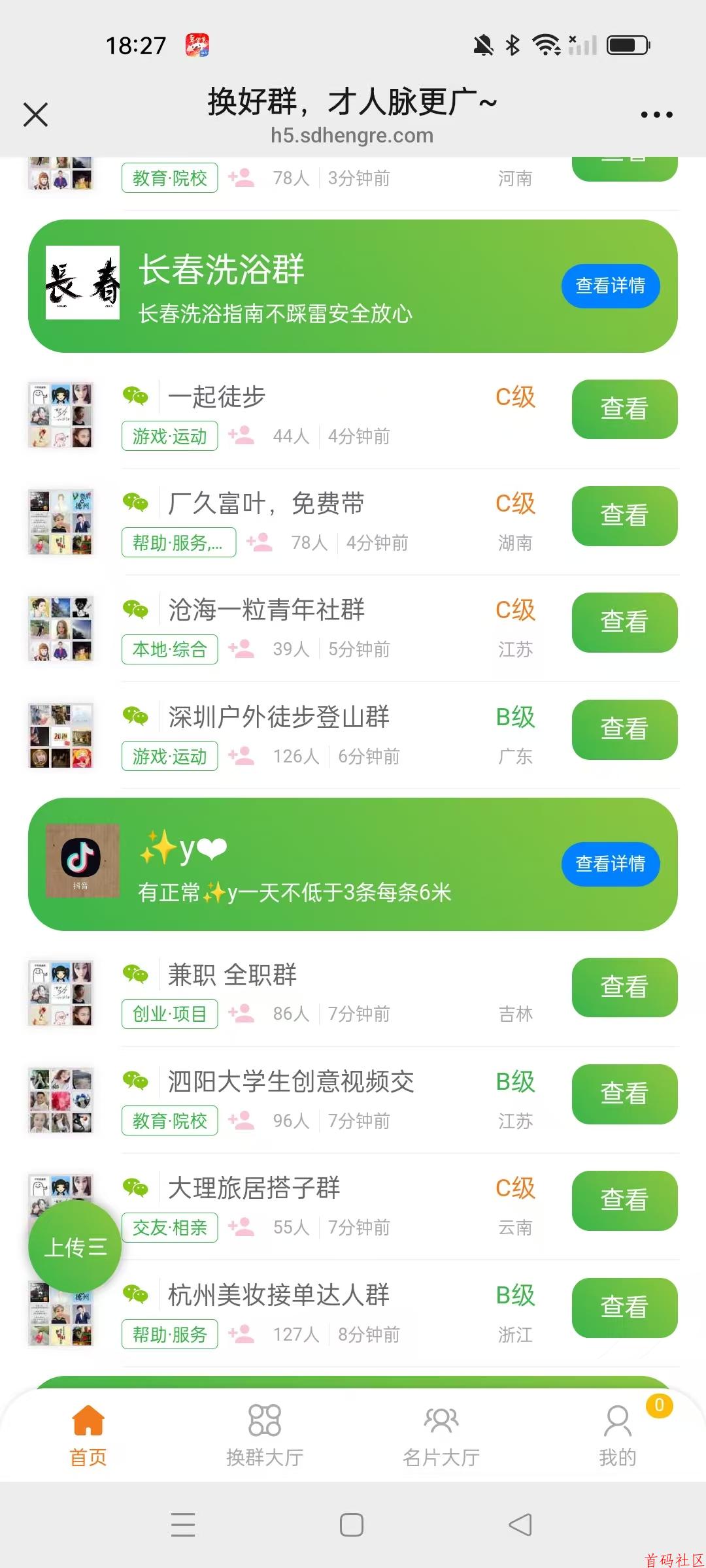Tap the add-member icon next to 沧海一粒青年社群

[243, 649]
